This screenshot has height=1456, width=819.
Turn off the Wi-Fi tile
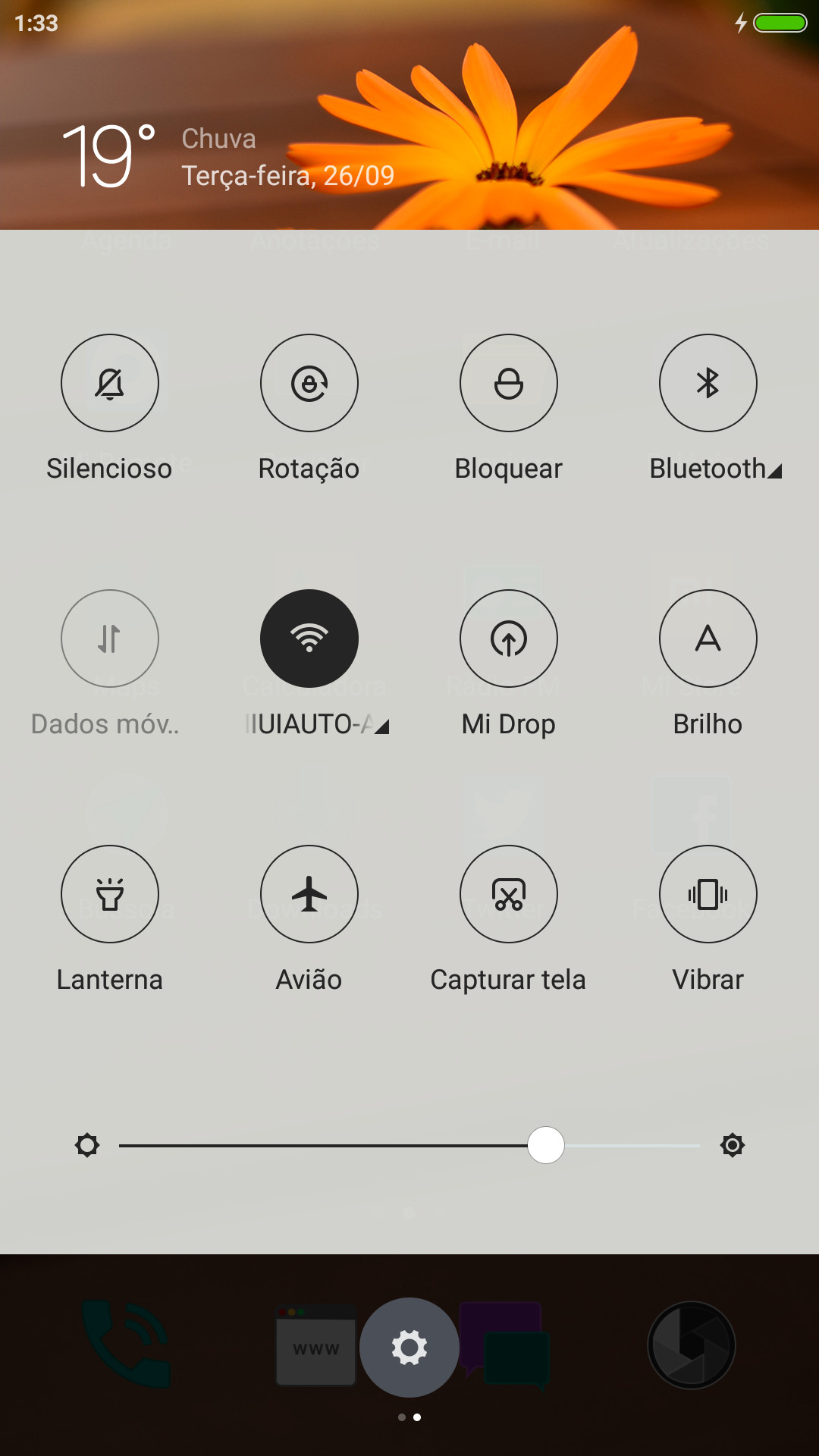(x=309, y=639)
